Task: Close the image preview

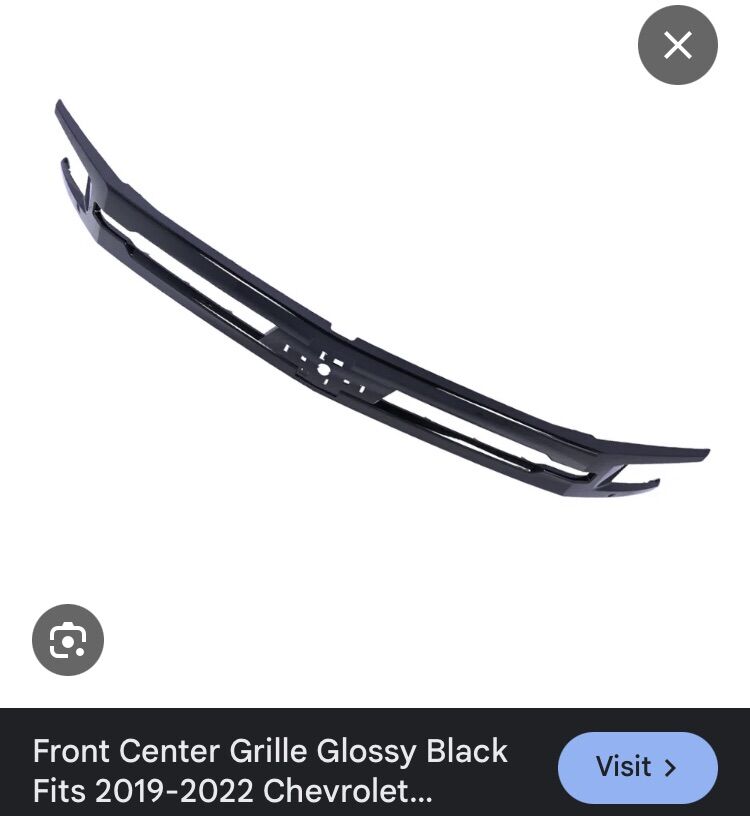Action: click(x=677, y=45)
